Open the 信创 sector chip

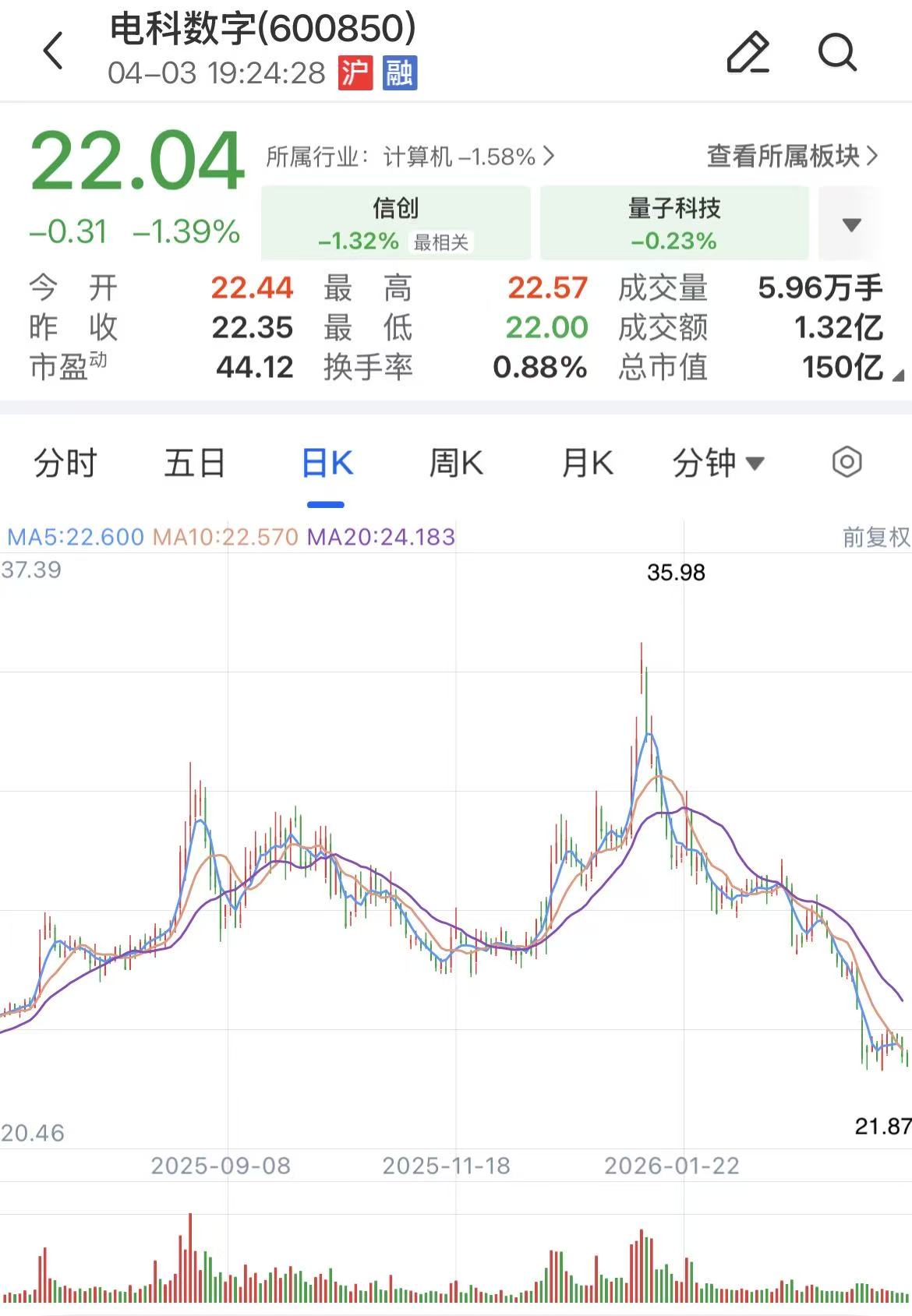click(x=395, y=223)
